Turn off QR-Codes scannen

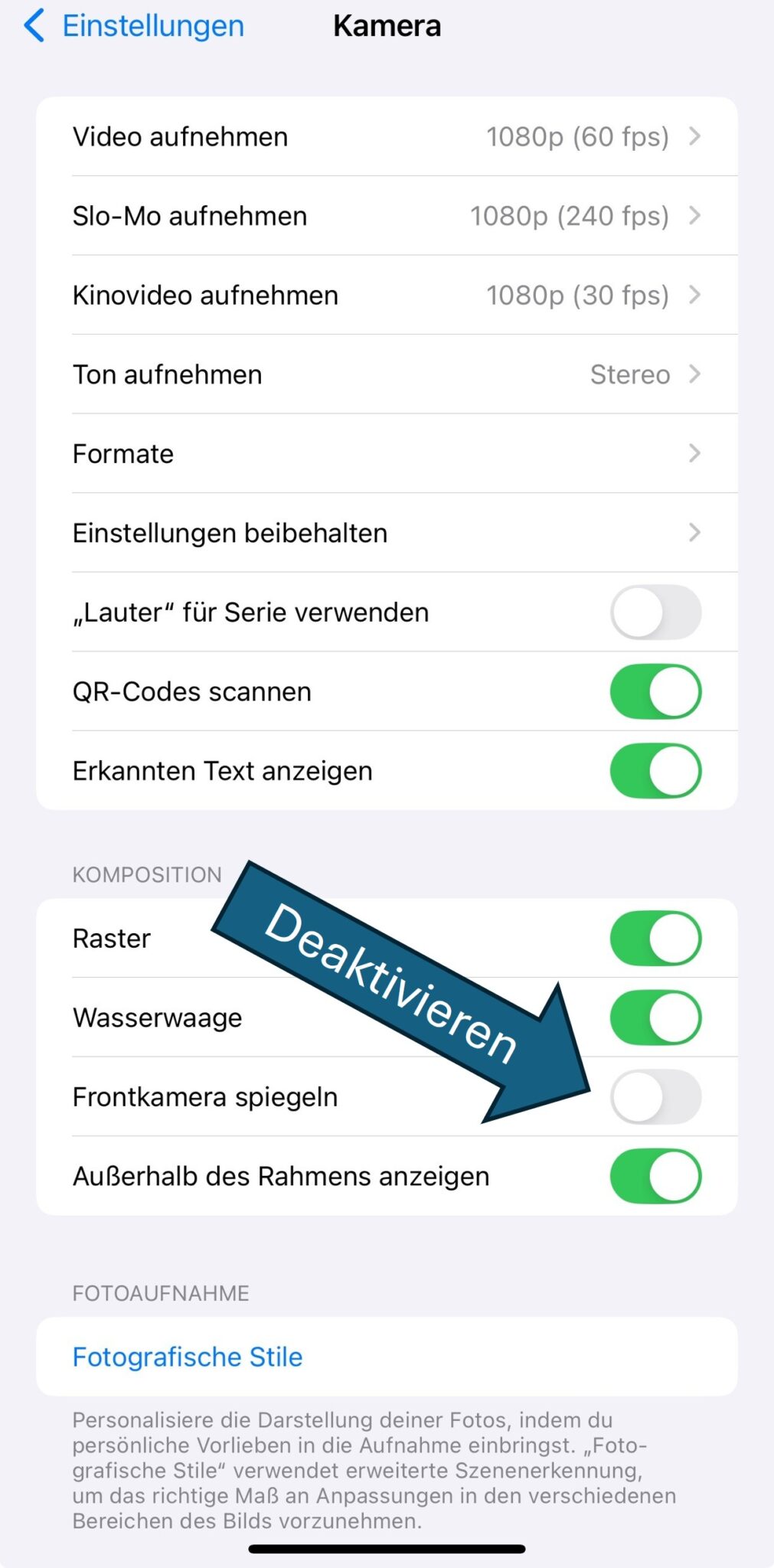(655, 691)
